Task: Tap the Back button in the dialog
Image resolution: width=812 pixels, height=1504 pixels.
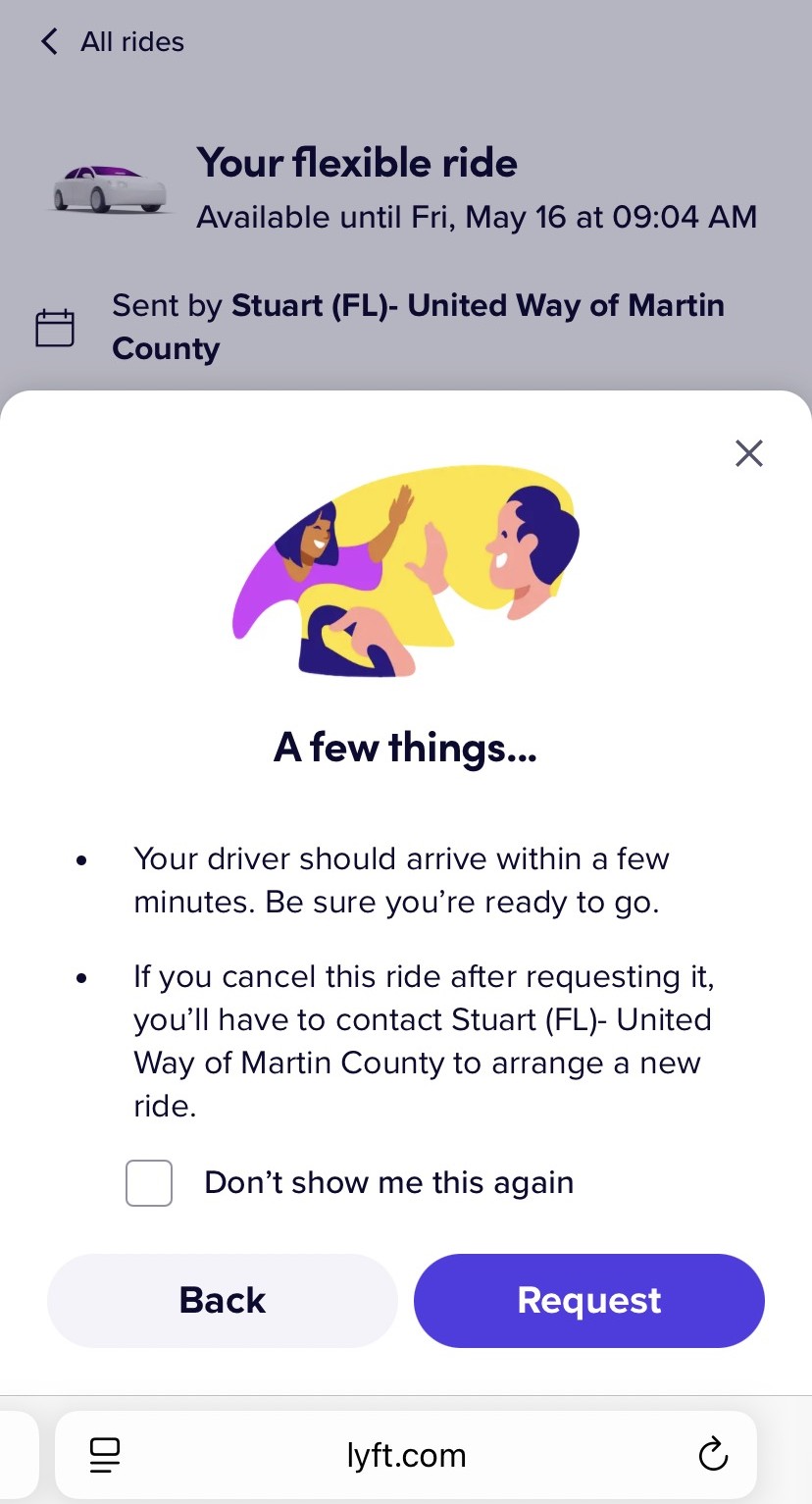Action: (223, 1301)
